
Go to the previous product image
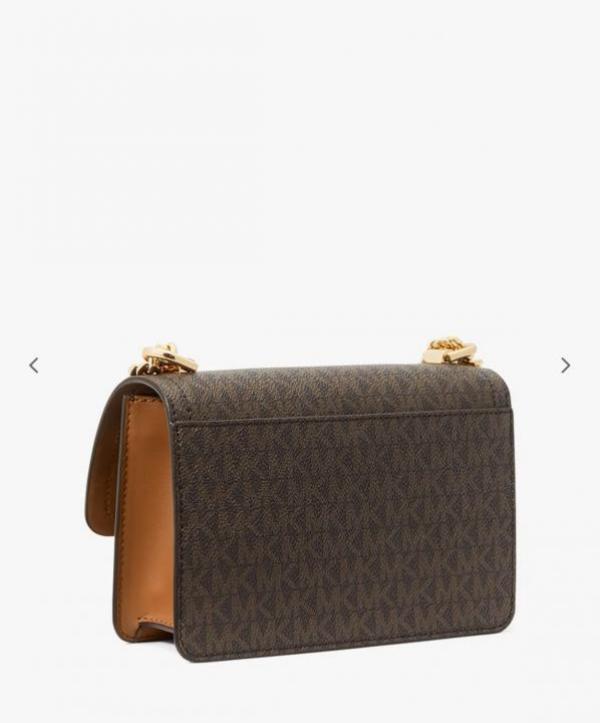click(x=33, y=365)
